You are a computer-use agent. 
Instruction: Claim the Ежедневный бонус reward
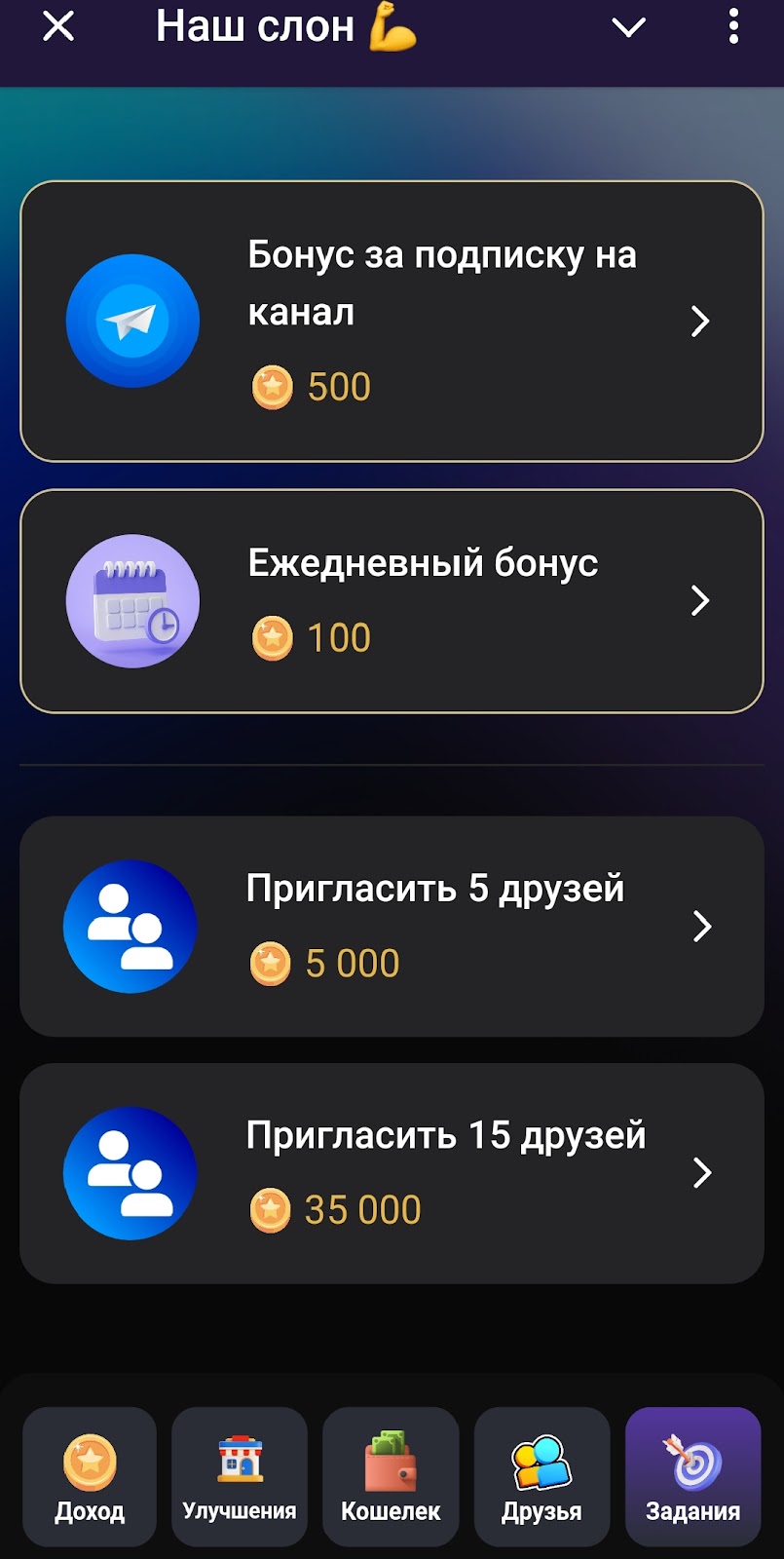pos(392,601)
